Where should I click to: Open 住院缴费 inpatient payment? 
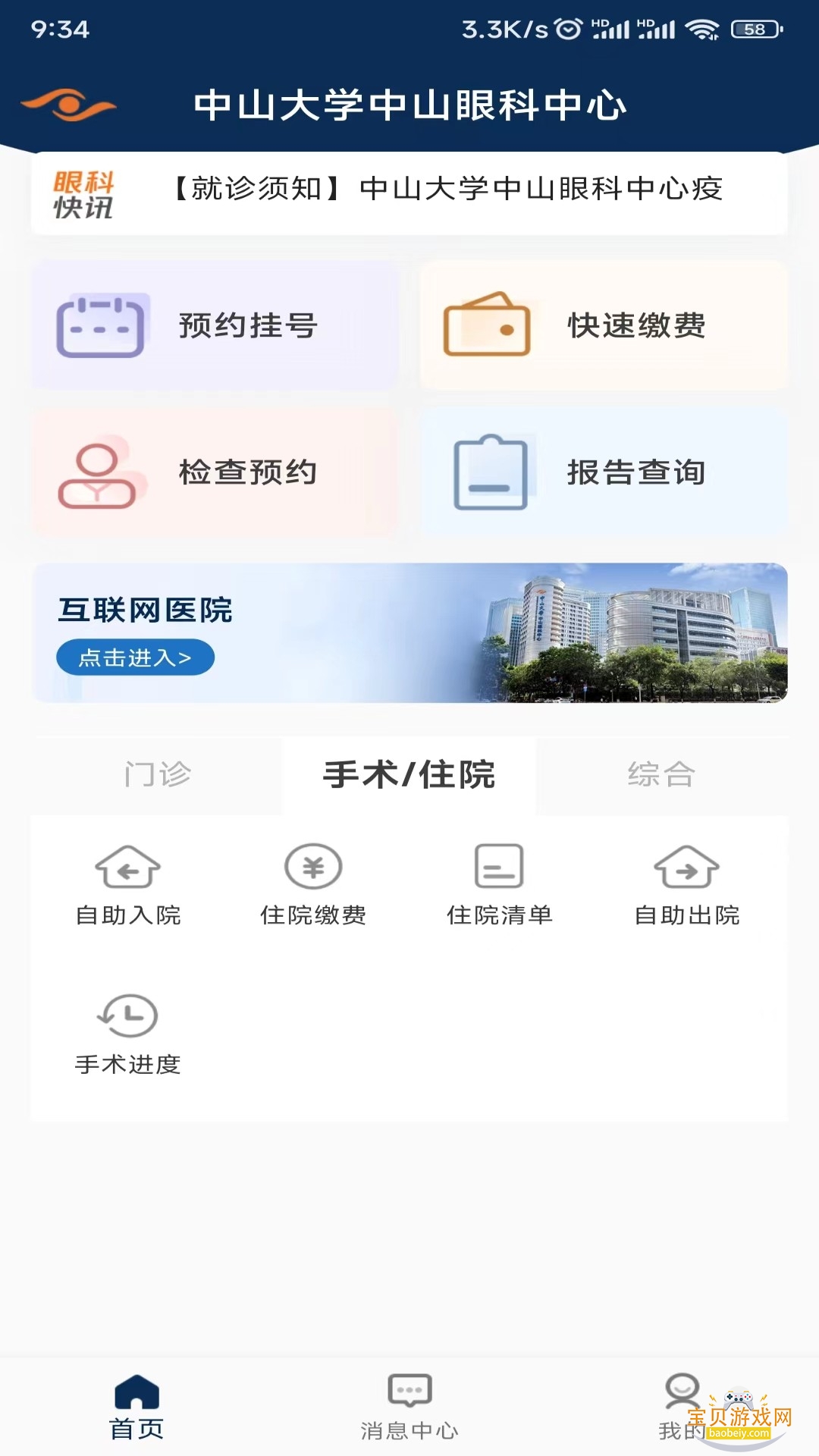(x=313, y=884)
